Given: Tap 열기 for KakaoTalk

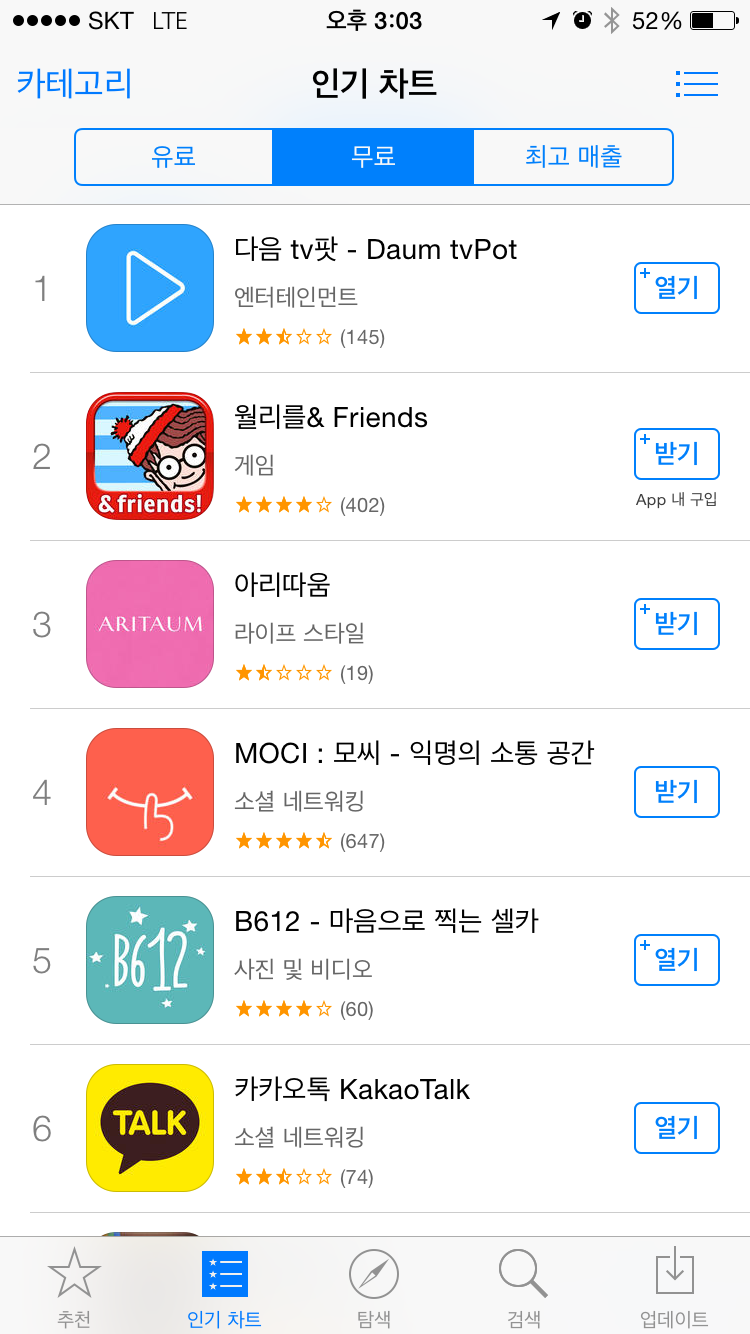Looking at the screenshot, I should [x=677, y=1128].
